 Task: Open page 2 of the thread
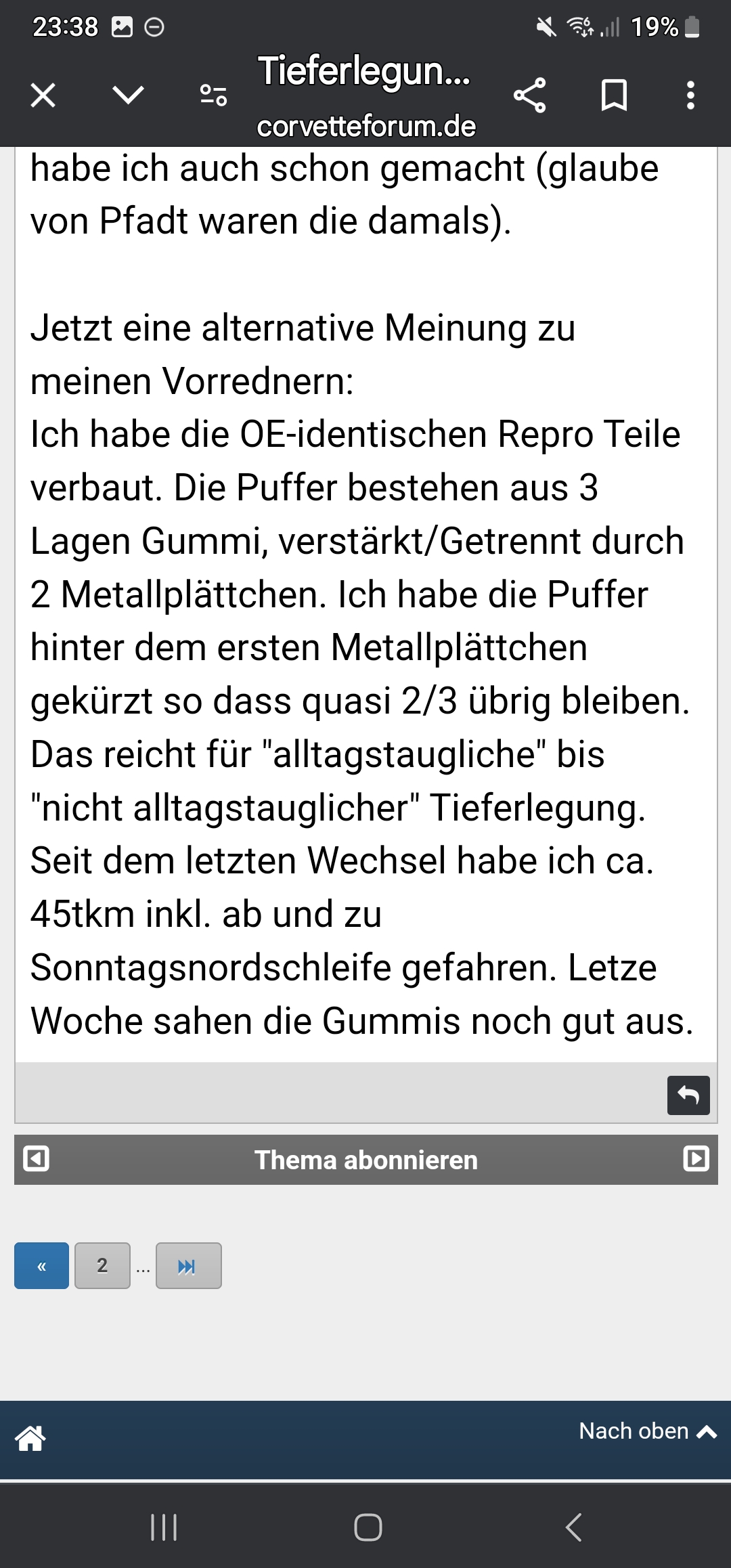pos(102,1265)
